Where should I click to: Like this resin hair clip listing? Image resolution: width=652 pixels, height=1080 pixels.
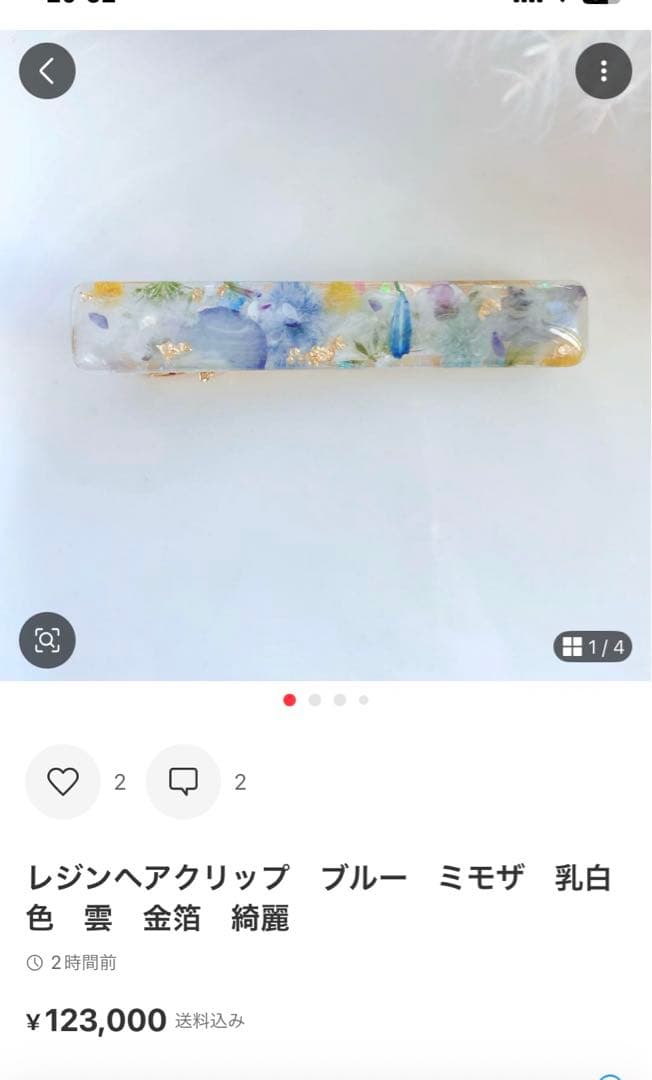pyautogui.click(x=63, y=782)
